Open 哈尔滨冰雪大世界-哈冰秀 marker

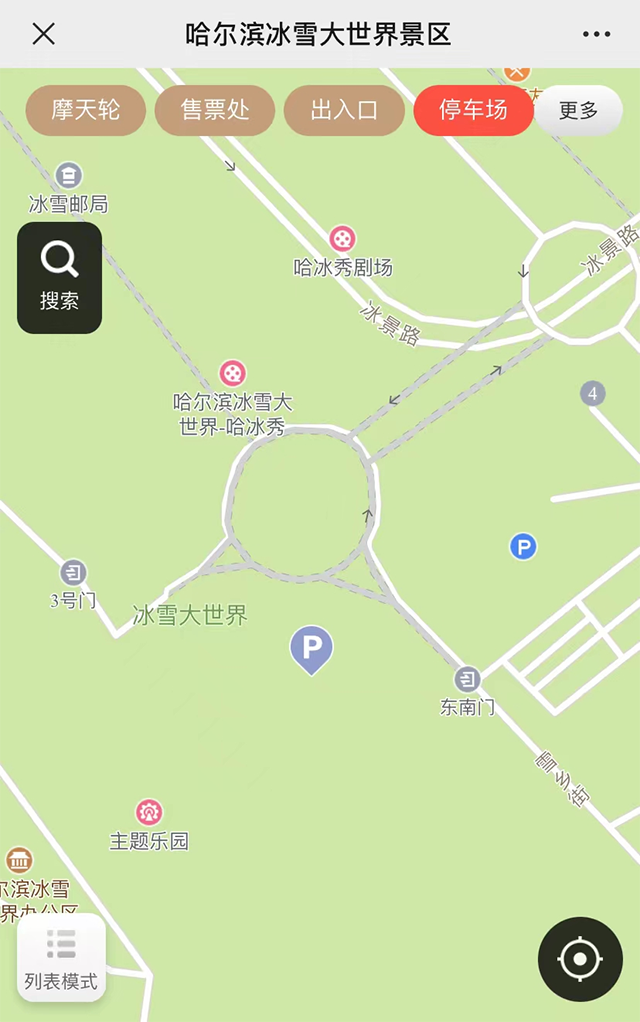click(233, 374)
